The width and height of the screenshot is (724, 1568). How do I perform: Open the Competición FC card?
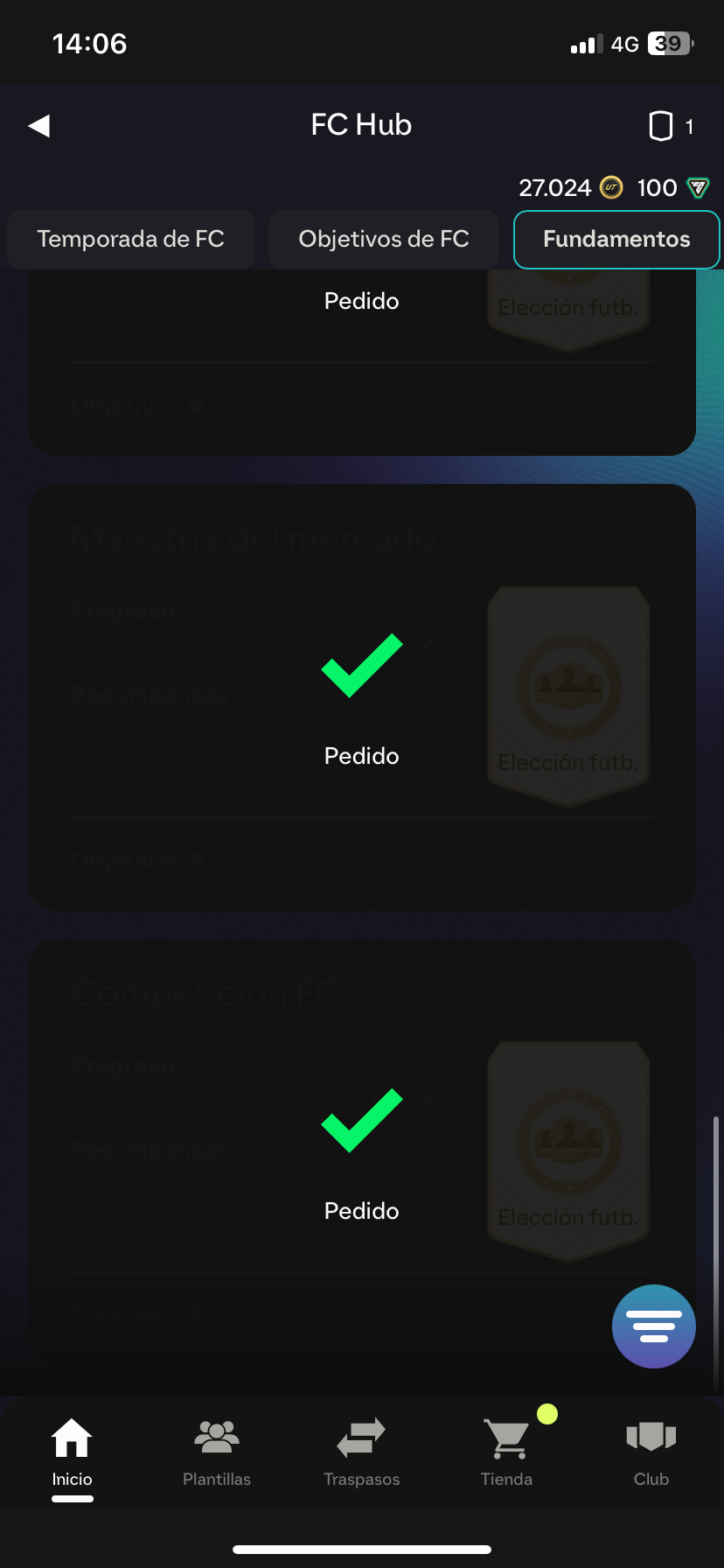(x=361, y=1152)
